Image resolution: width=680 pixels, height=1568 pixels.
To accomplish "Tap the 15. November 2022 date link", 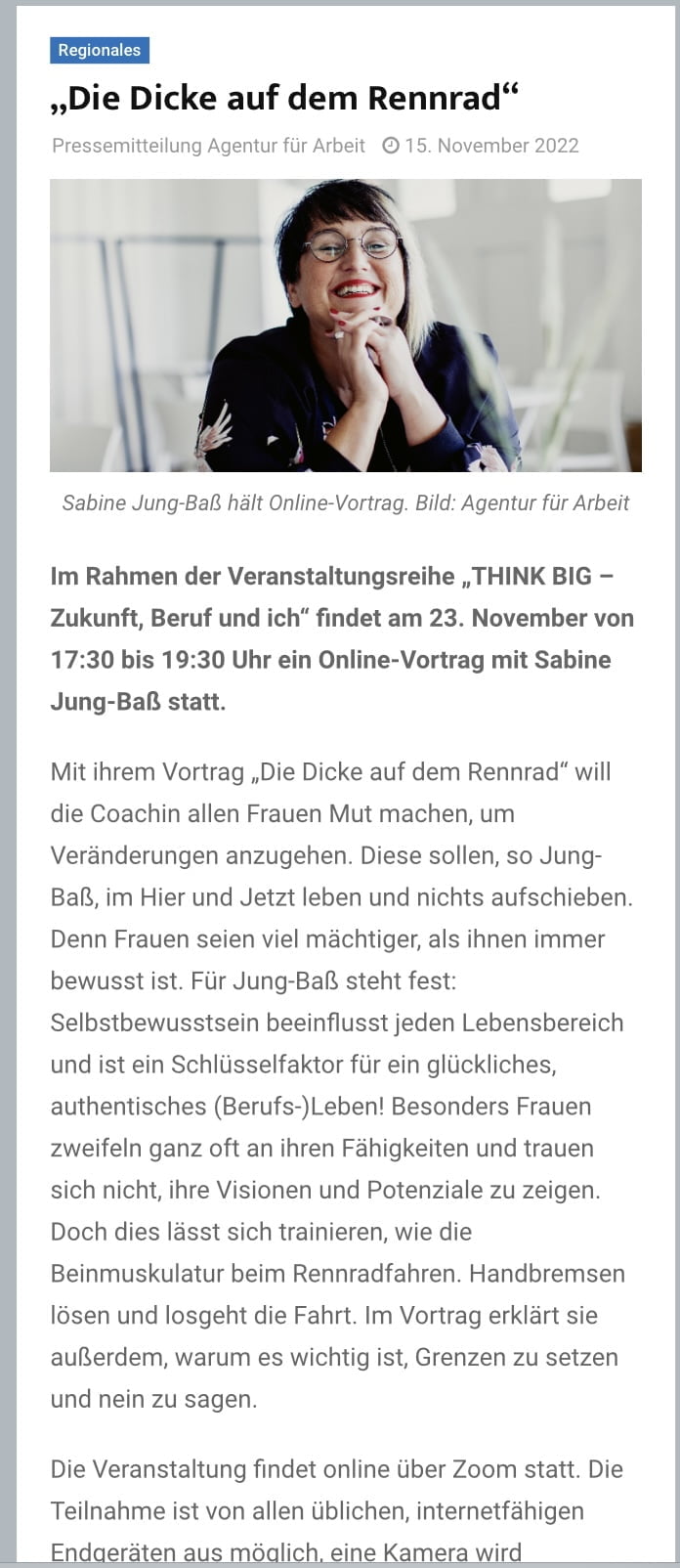I will [x=490, y=146].
